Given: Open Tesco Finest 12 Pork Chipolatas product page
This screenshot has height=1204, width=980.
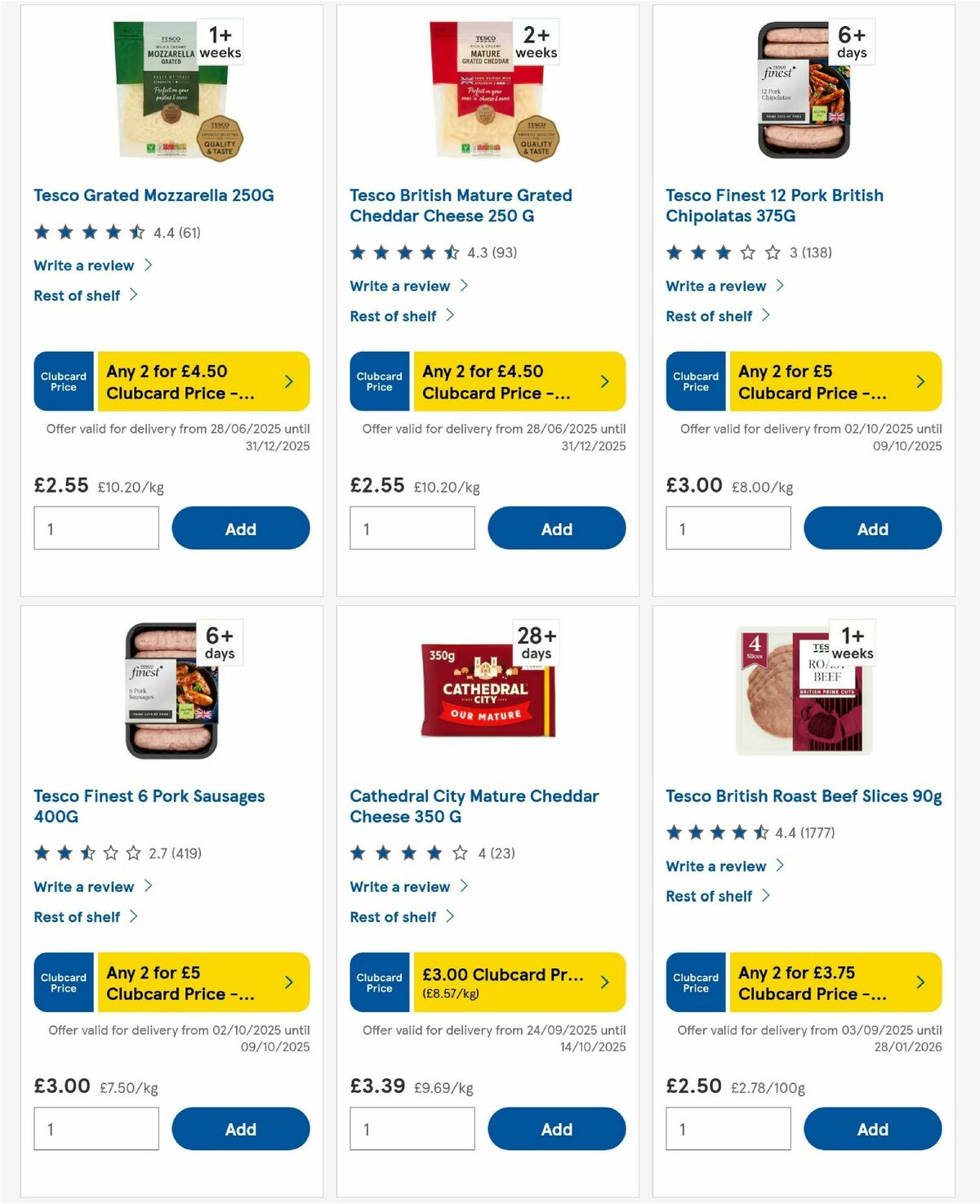Looking at the screenshot, I should coord(773,206).
